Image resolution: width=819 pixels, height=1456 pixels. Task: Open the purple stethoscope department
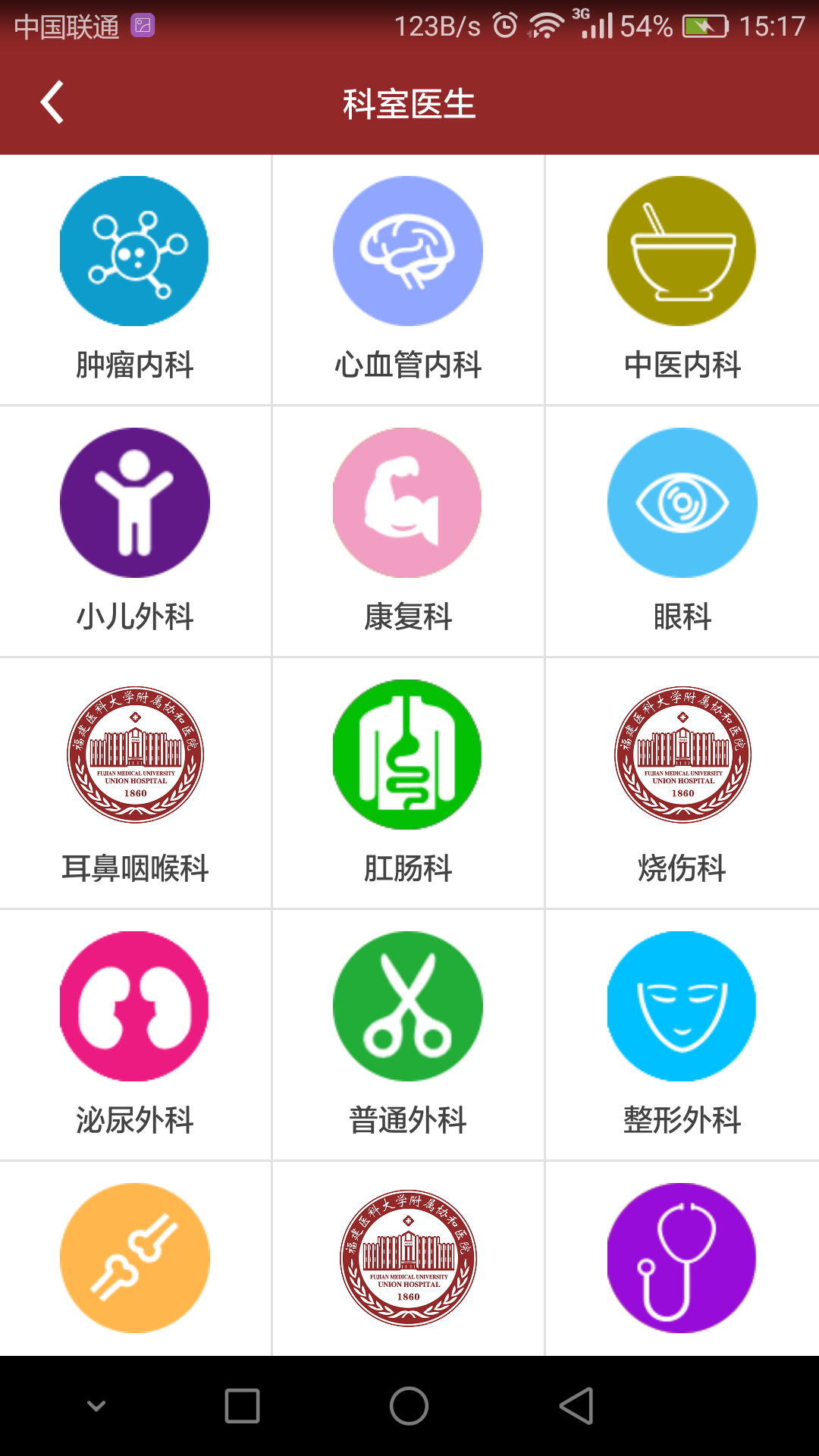click(x=682, y=1258)
